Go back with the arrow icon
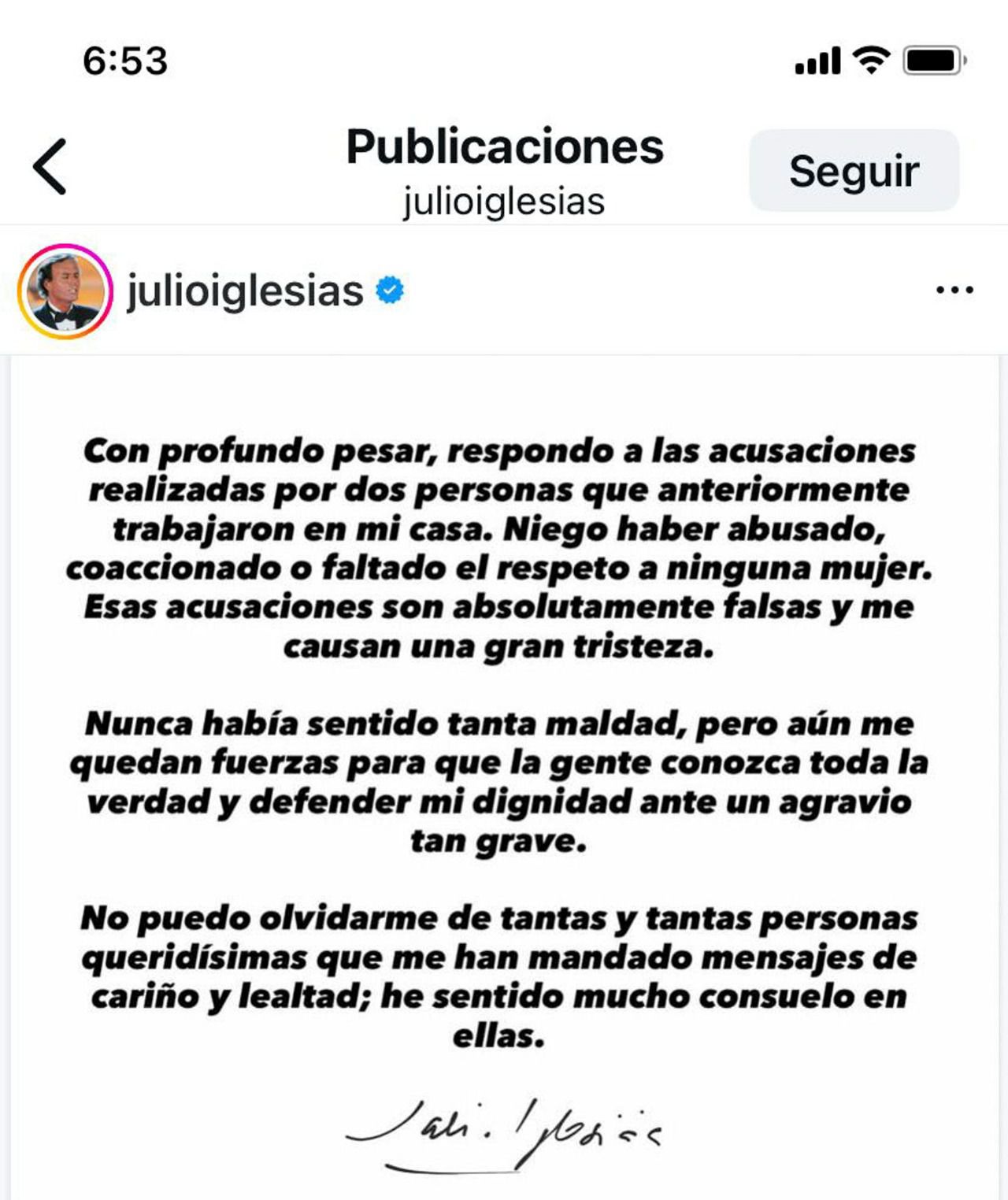The image size is (1008, 1200). coord(50,166)
